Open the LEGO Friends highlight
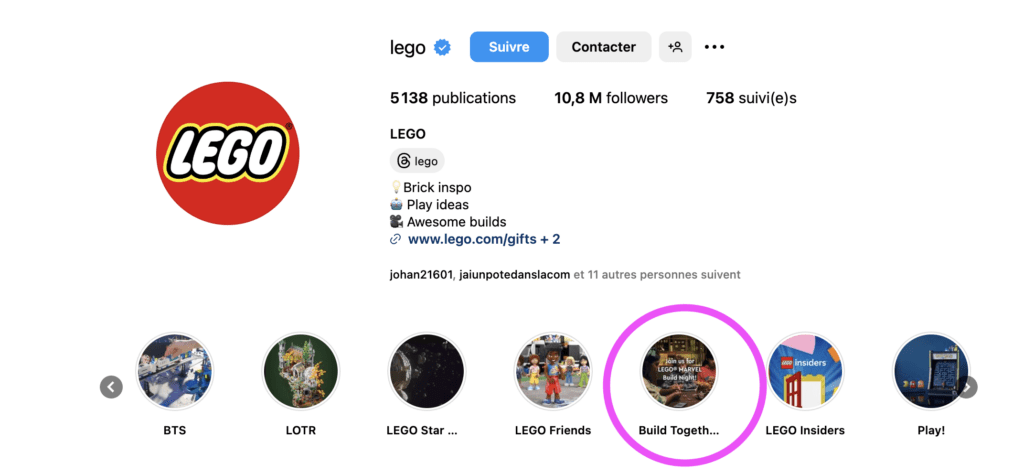The width and height of the screenshot is (1024, 474). 552,372
